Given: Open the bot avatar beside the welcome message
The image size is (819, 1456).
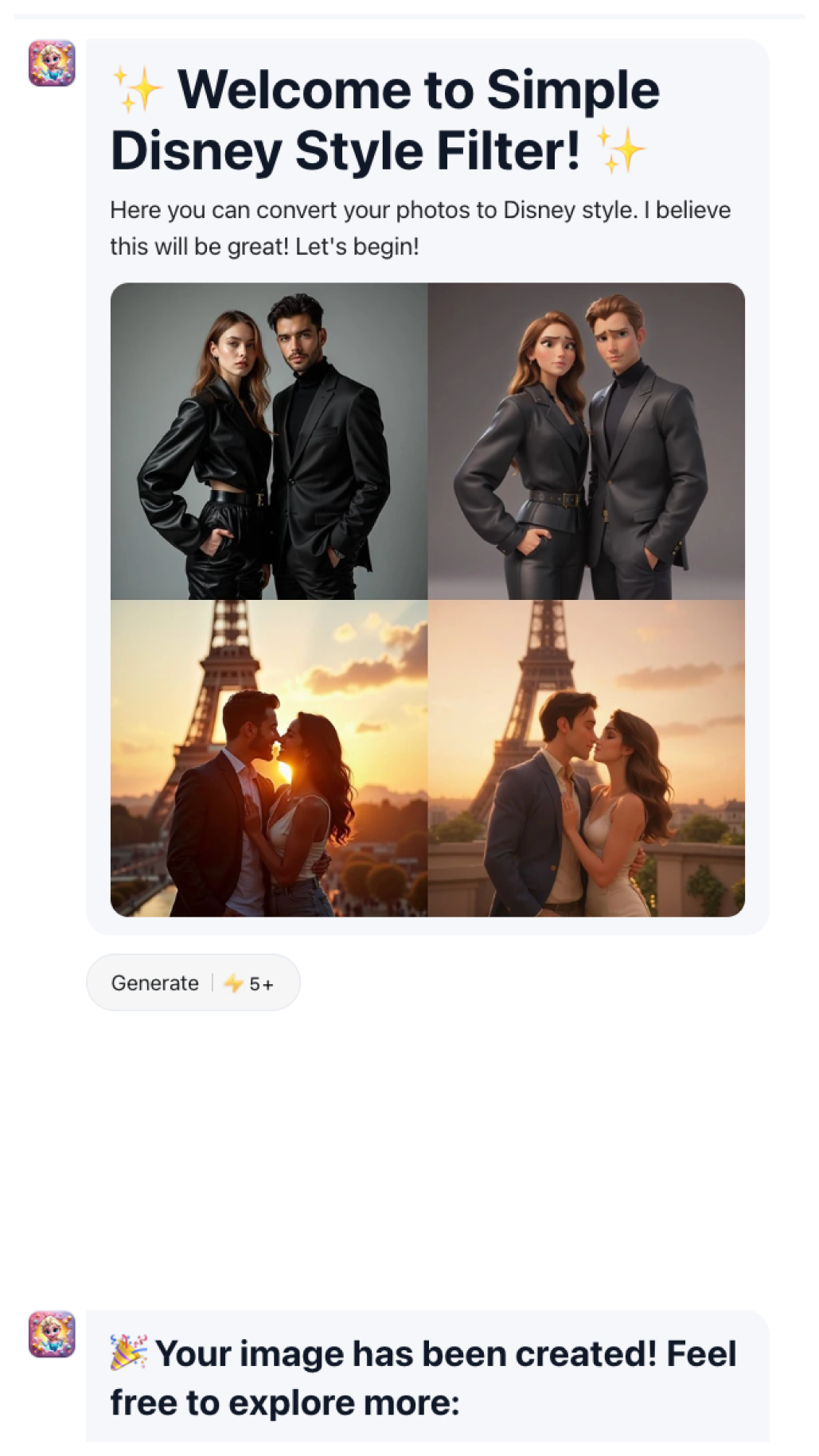Looking at the screenshot, I should coord(52,63).
